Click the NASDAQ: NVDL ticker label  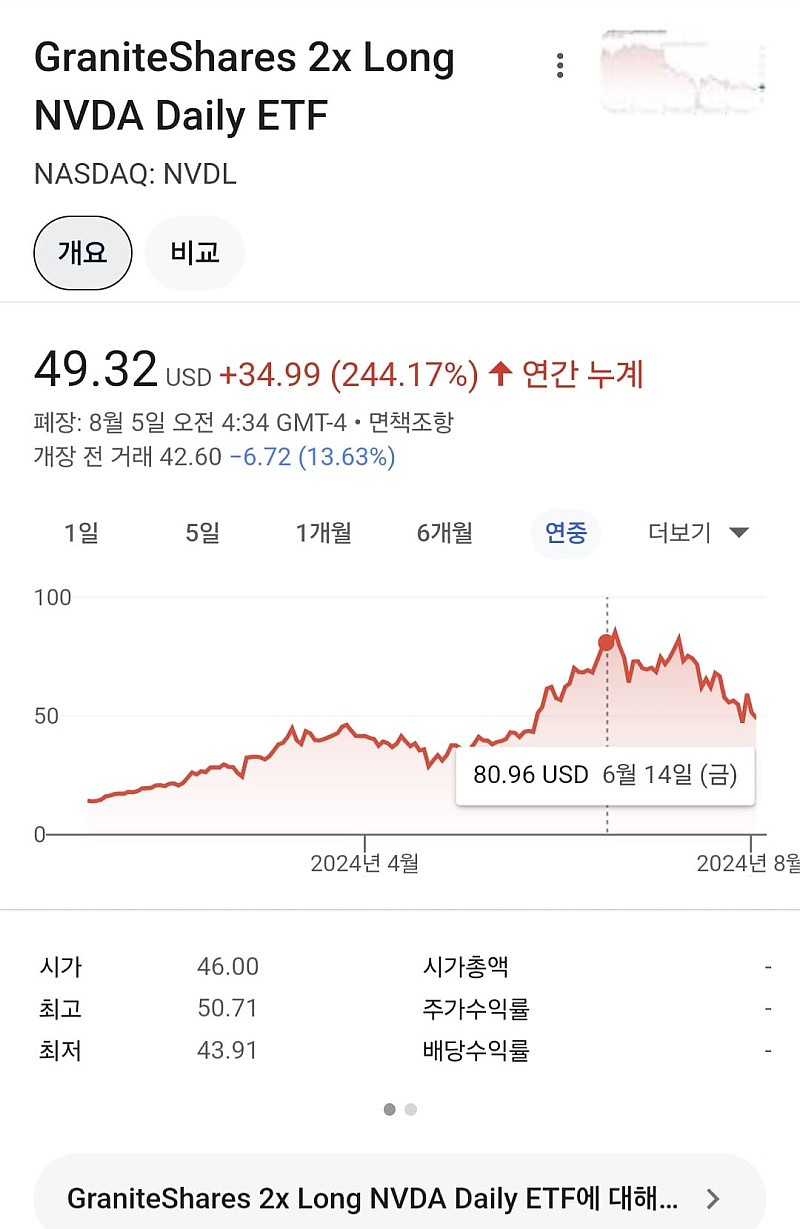click(x=135, y=174)
